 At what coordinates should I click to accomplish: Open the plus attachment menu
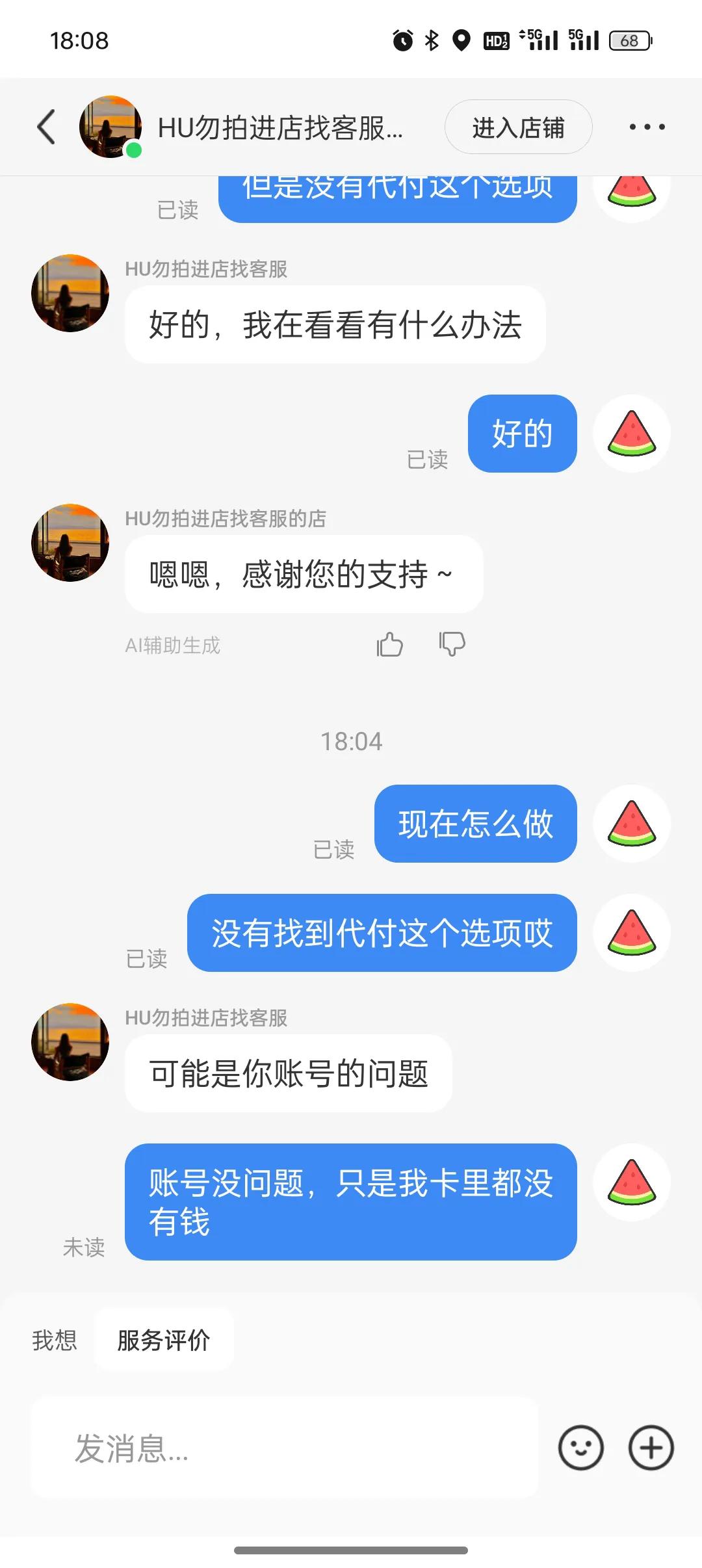[651, 1448]
